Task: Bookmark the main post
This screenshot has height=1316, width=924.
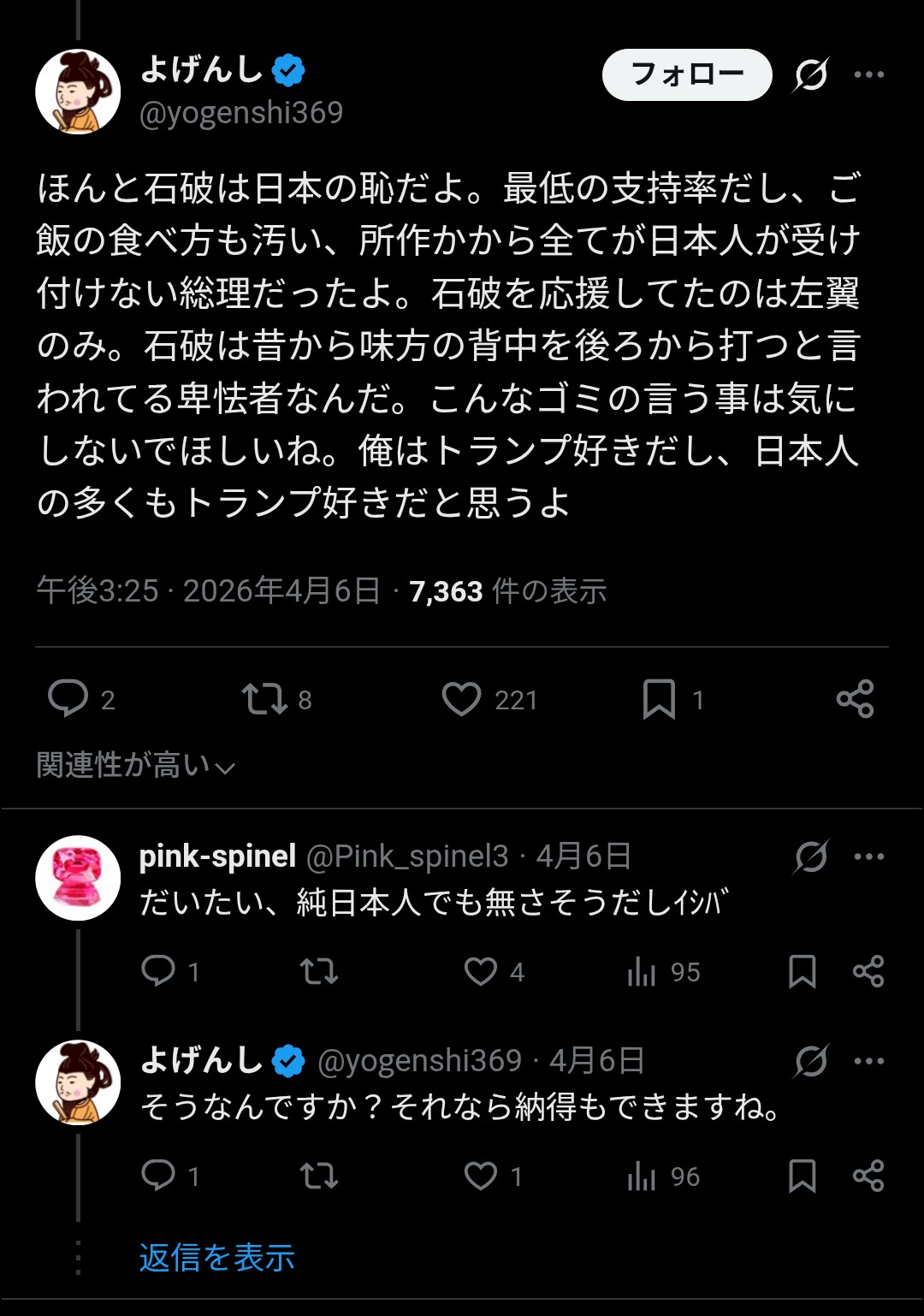Action: (659, 698)
